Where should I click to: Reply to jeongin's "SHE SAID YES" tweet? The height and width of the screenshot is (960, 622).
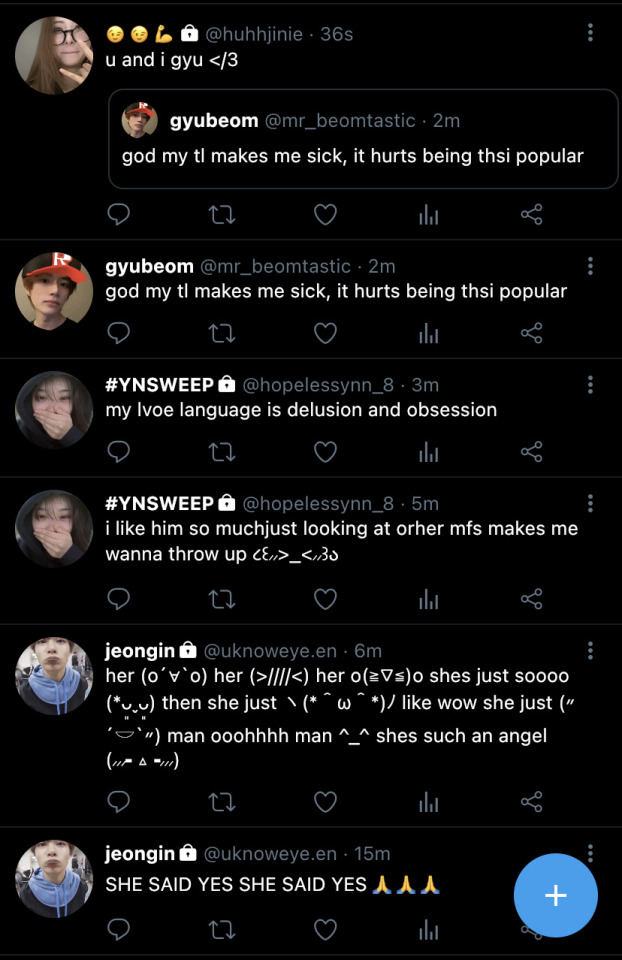(x=118, y=930)
